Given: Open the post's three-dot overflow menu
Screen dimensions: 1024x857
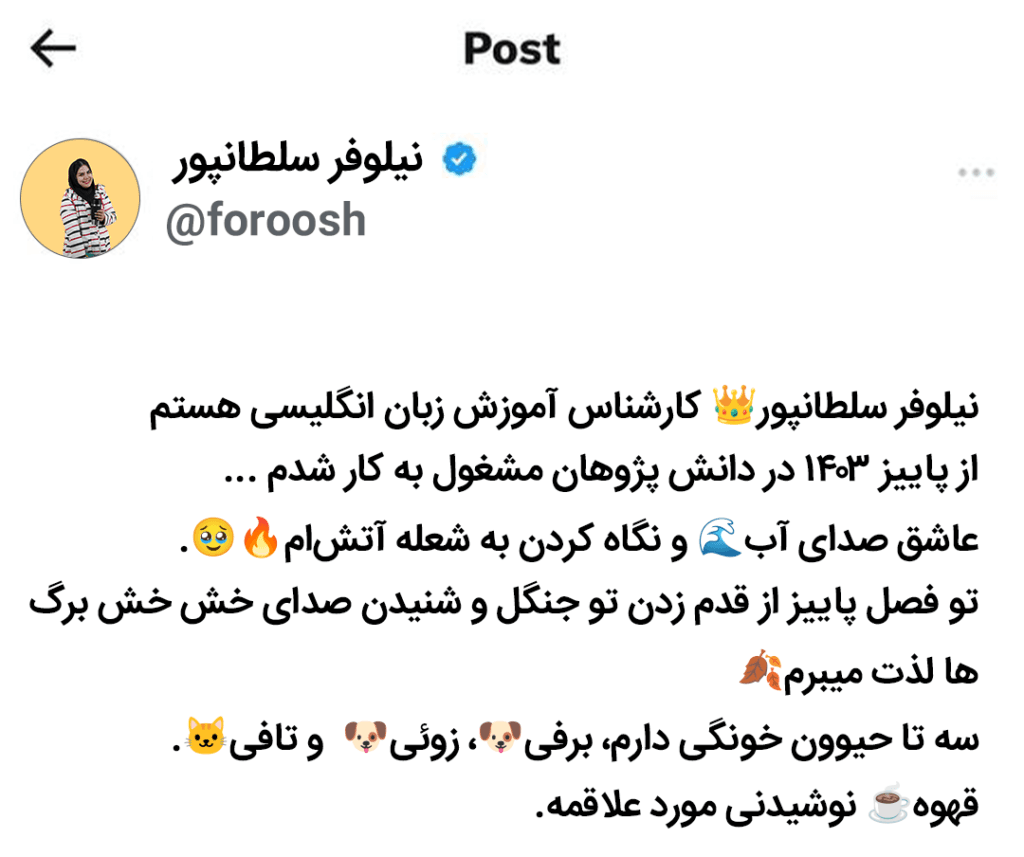Looking at the screenshot, I should [975, 173].
